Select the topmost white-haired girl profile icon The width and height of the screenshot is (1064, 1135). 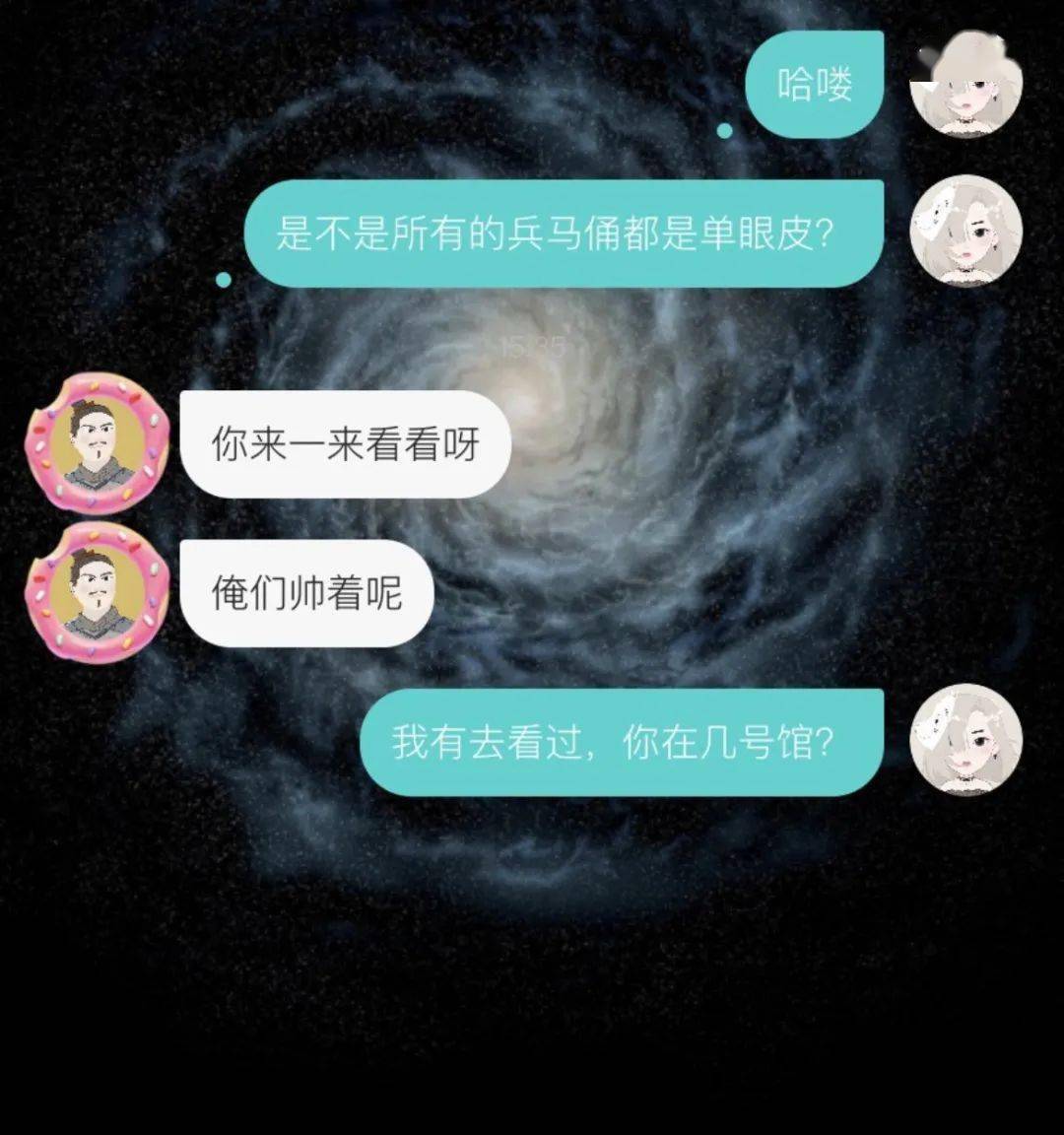pyautogui.click(x=967, y=84)
